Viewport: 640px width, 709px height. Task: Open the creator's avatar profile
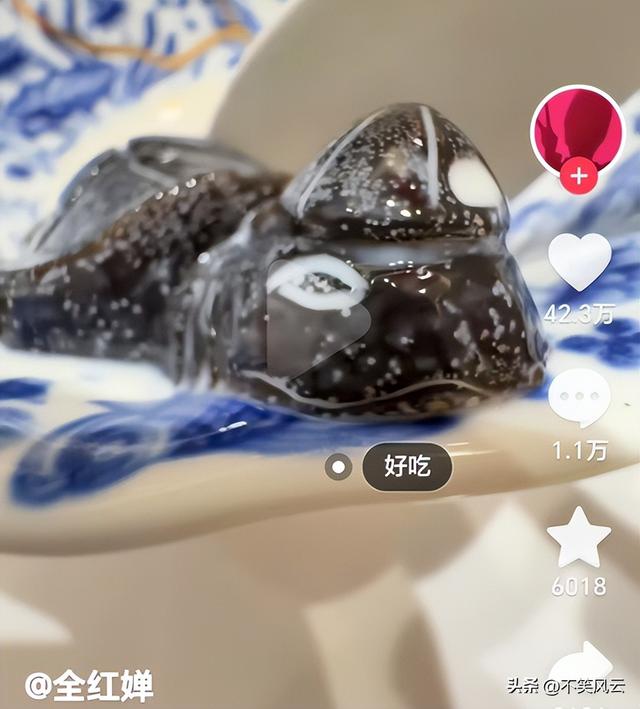578,130
